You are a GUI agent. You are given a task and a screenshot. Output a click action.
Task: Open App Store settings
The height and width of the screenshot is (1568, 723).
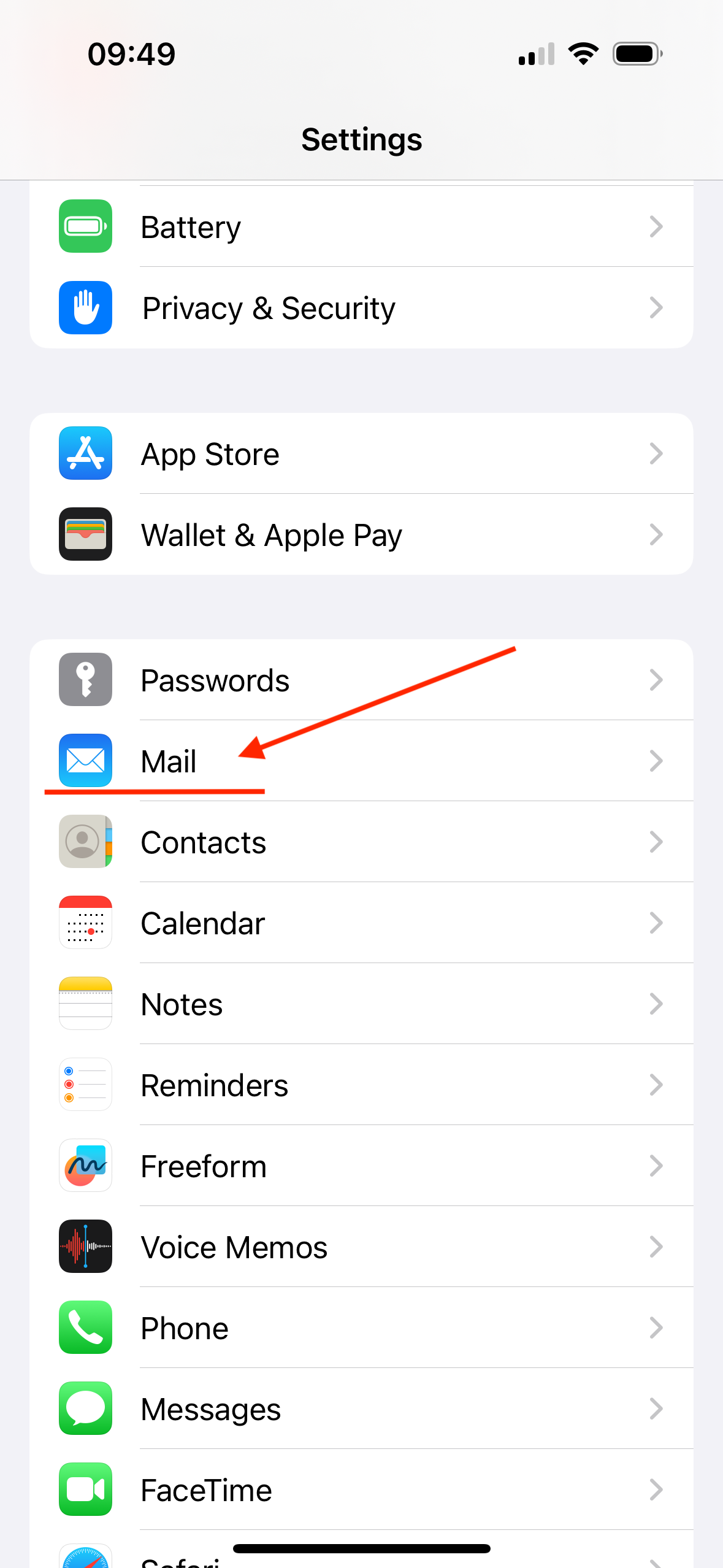361,454
